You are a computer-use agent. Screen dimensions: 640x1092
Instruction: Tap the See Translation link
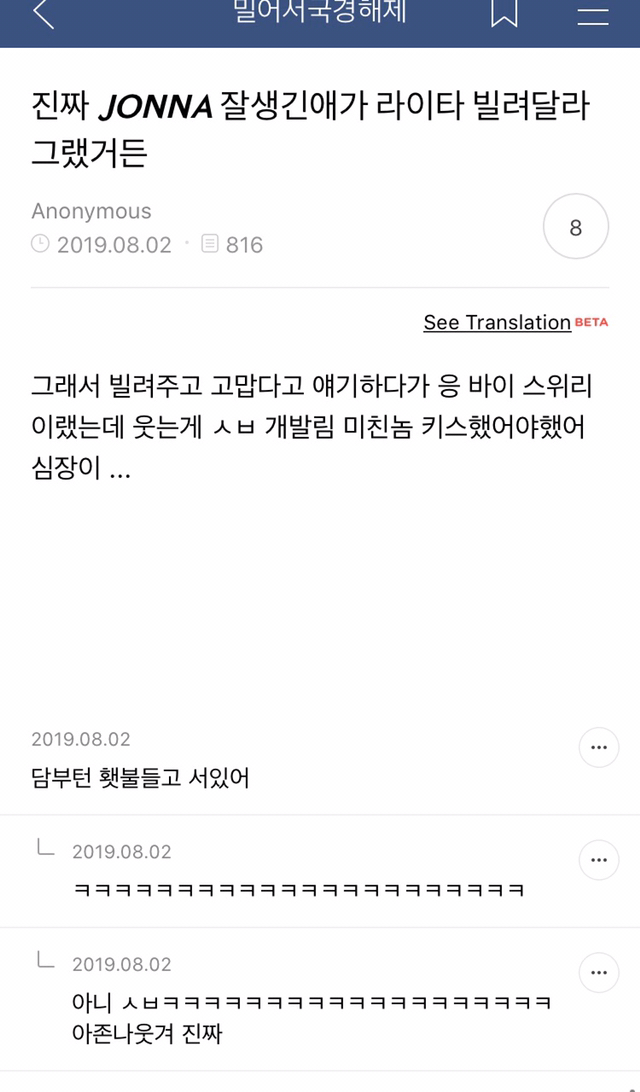(x=497, y=322)
